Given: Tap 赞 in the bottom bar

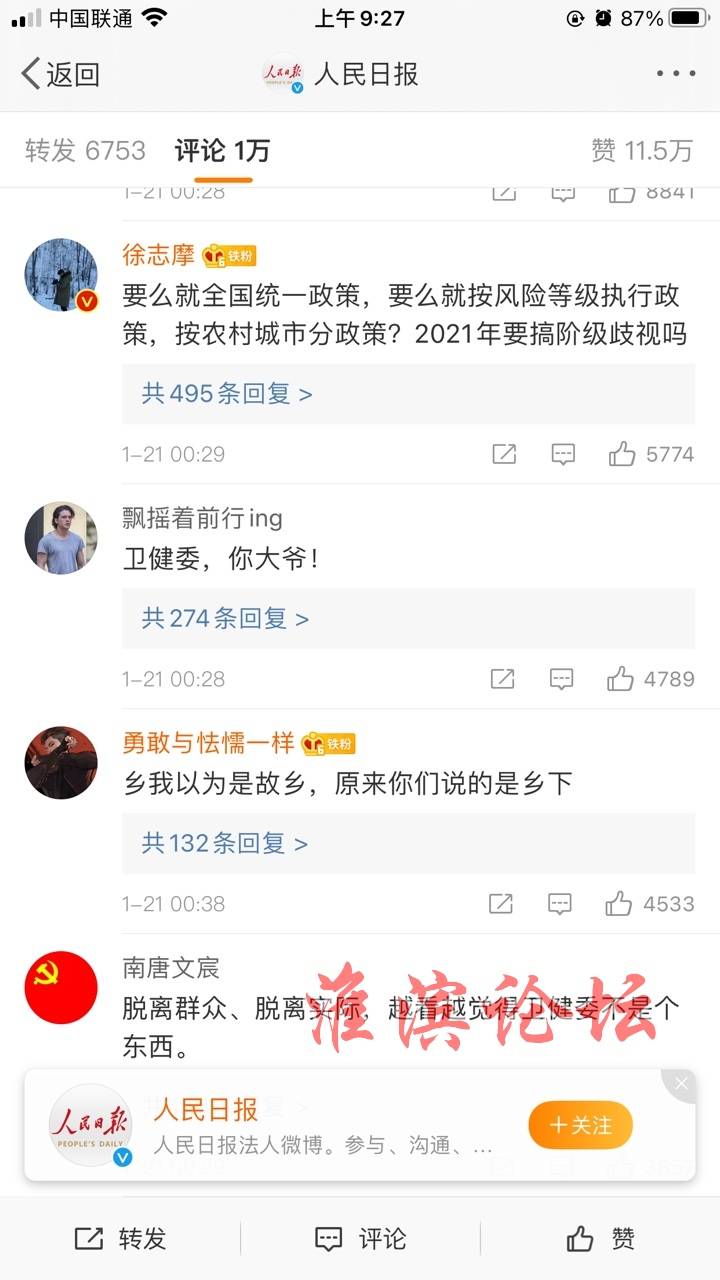Looking at the screenshot, I should coord(600,1239).
